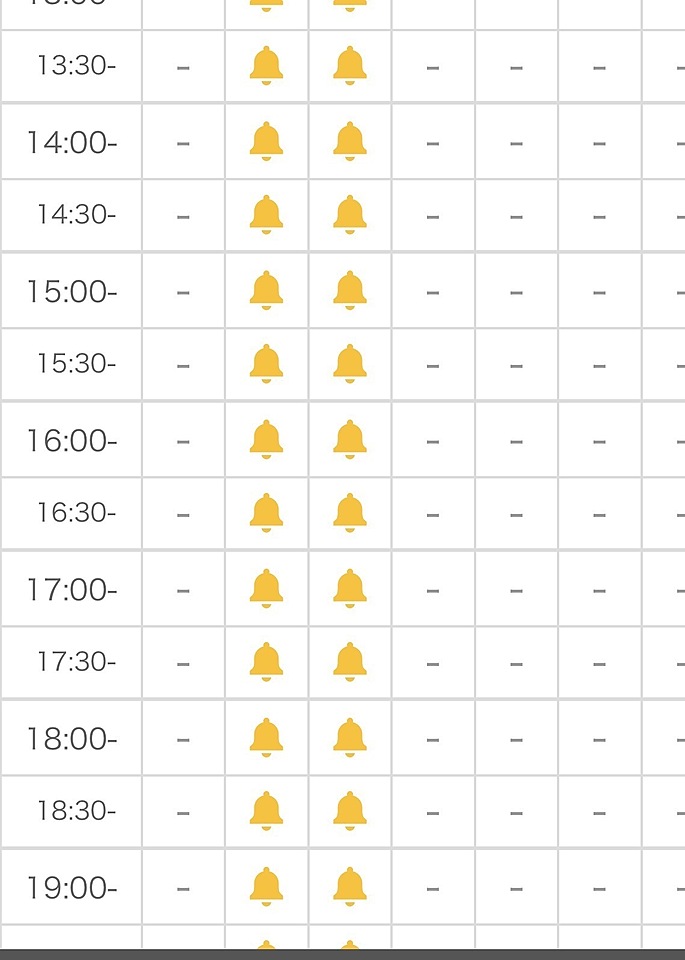Choose the first bell in the 15:00 row

pyautogui.click(x=266, y=290)
